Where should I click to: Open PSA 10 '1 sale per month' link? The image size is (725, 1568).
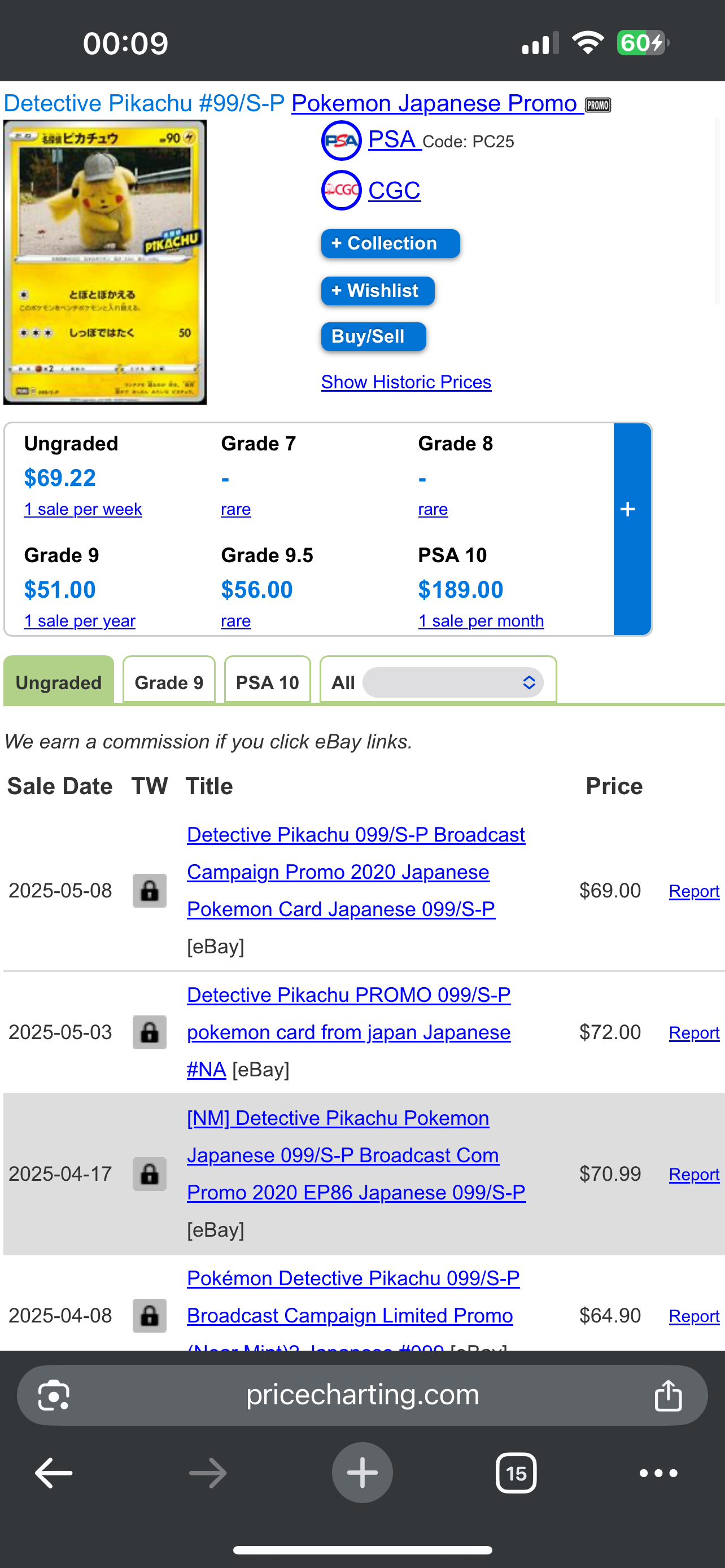tap(481, 621)
